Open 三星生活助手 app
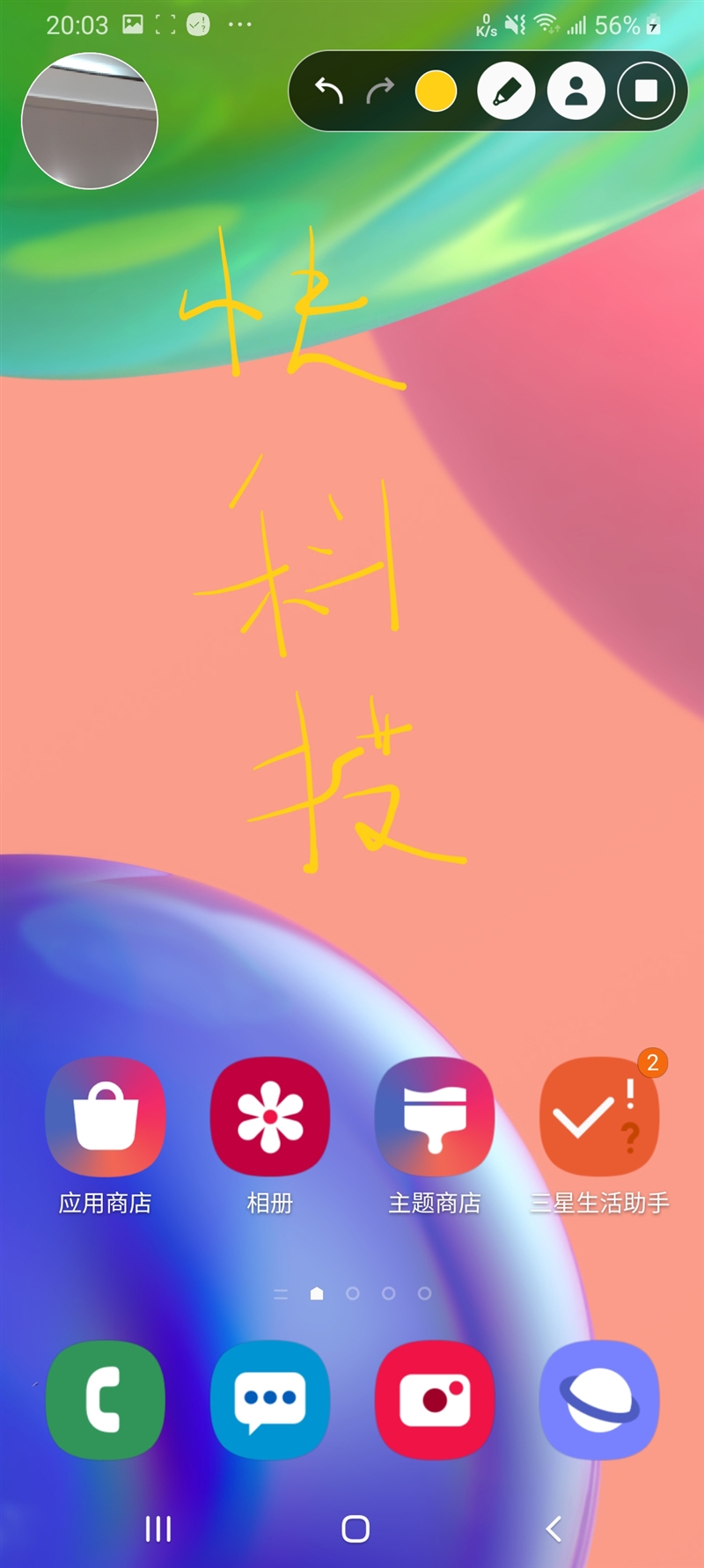The width and height of the screenshot is (704, 1568). tap(599, 1117)
